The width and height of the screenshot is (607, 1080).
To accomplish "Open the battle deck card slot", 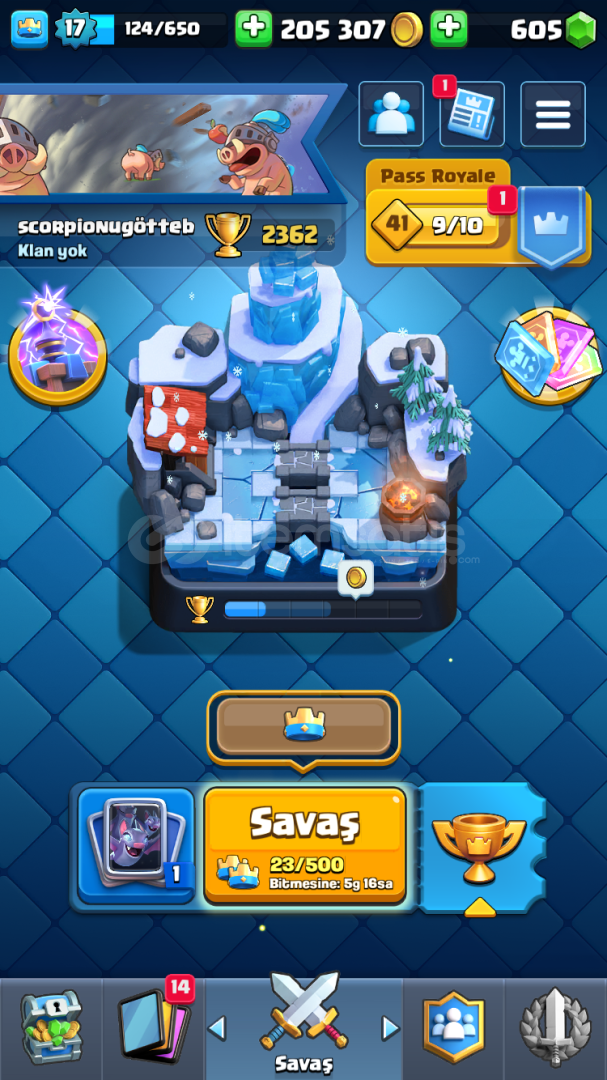I will click(x=136, y=846).
